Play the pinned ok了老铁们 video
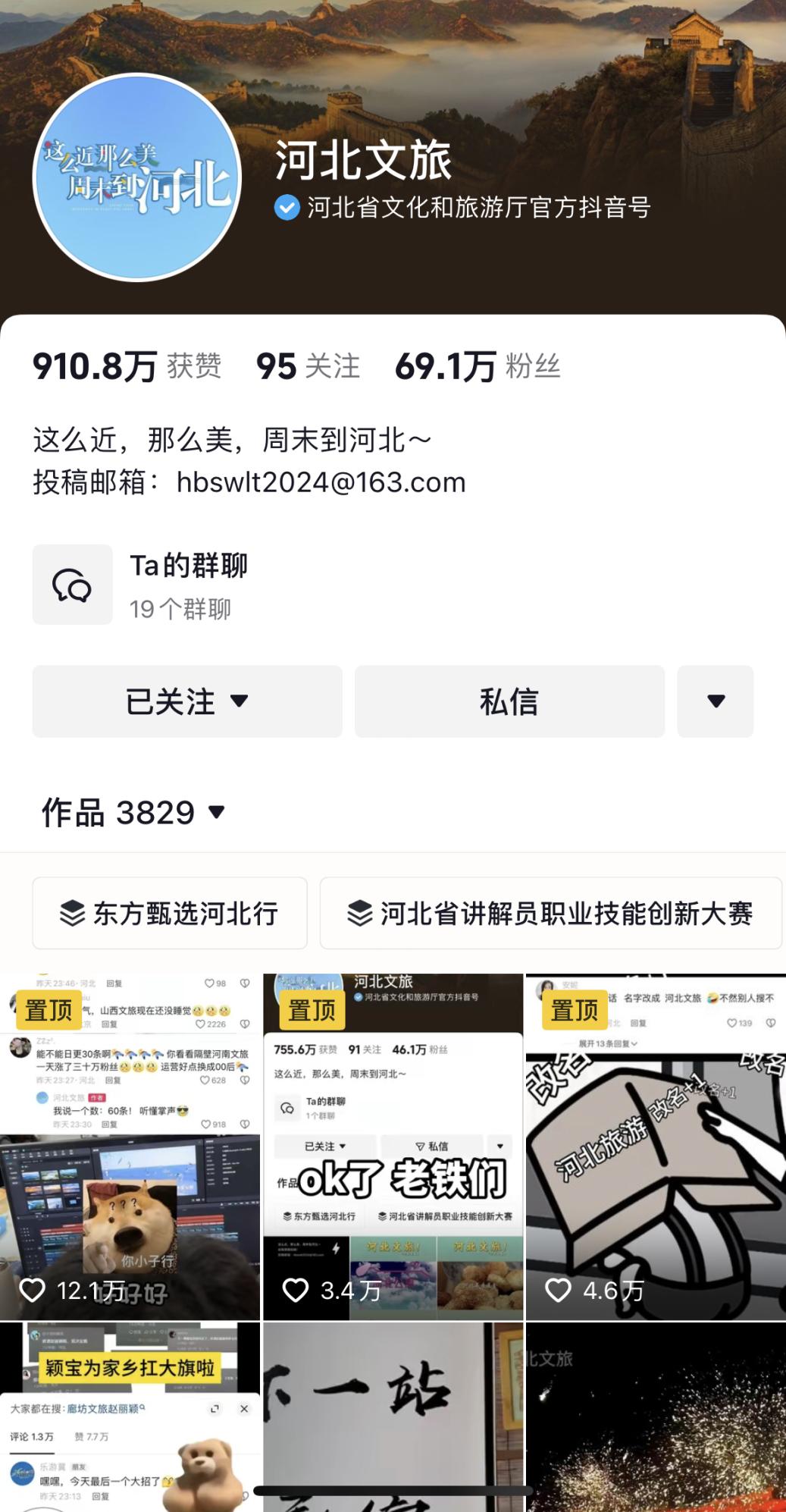786x1512 pixels. (x=393, y=1147)
